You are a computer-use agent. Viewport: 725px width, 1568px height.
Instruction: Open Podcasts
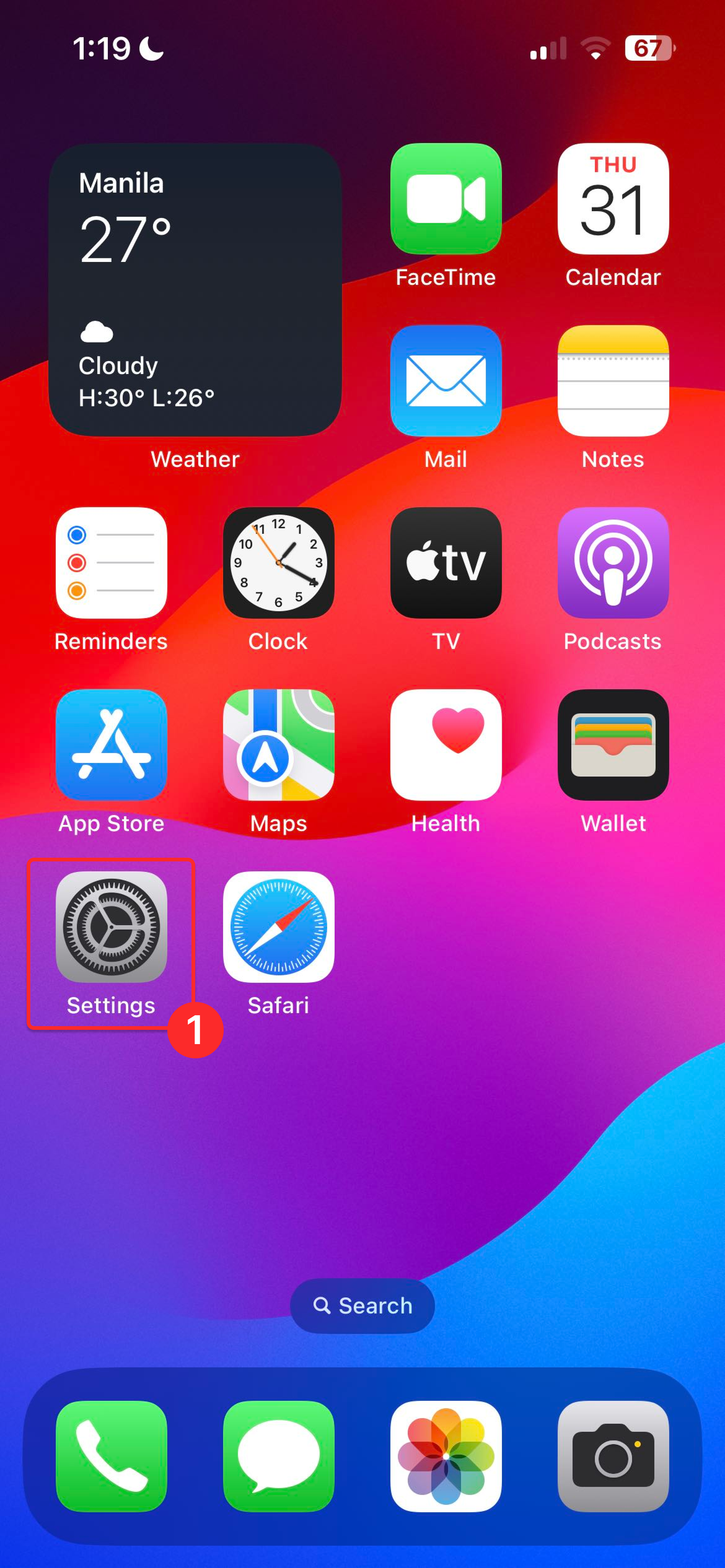pyautogui.click(x=613, y=562)
